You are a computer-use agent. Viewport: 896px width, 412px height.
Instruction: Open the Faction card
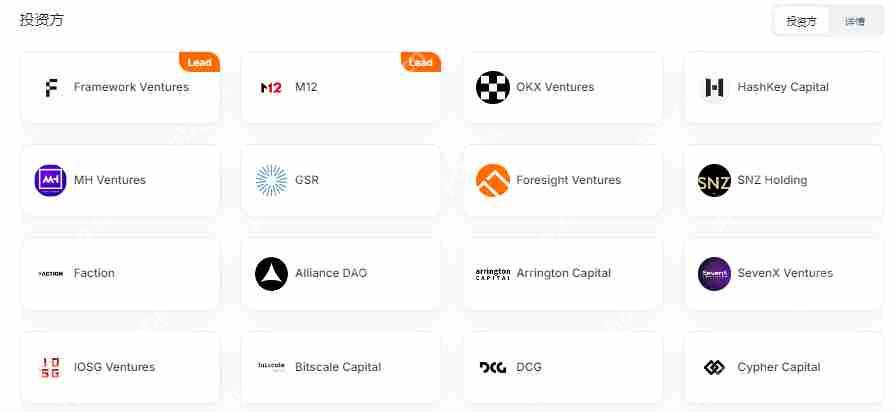tap(120, 274)
